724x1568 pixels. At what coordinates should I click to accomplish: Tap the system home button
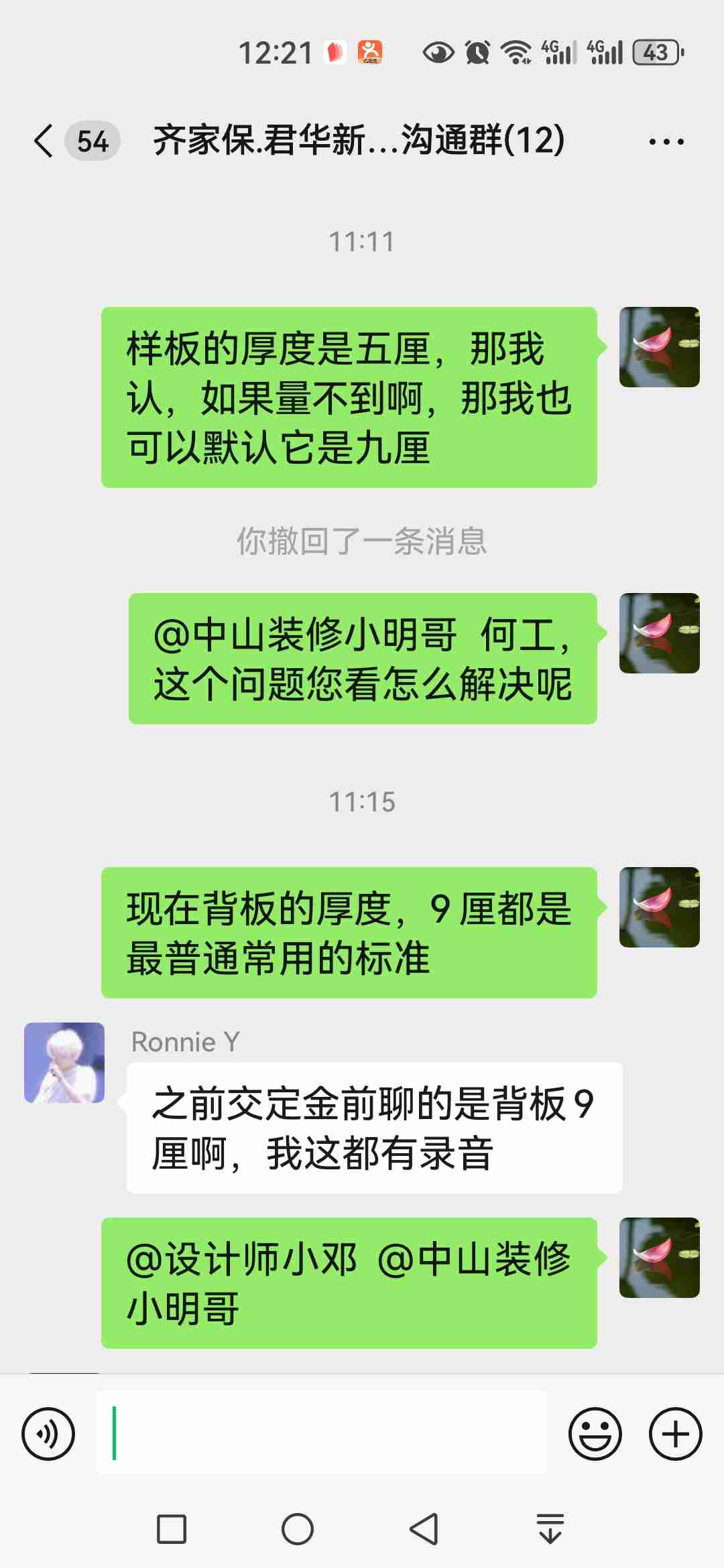click(298, 1529)
